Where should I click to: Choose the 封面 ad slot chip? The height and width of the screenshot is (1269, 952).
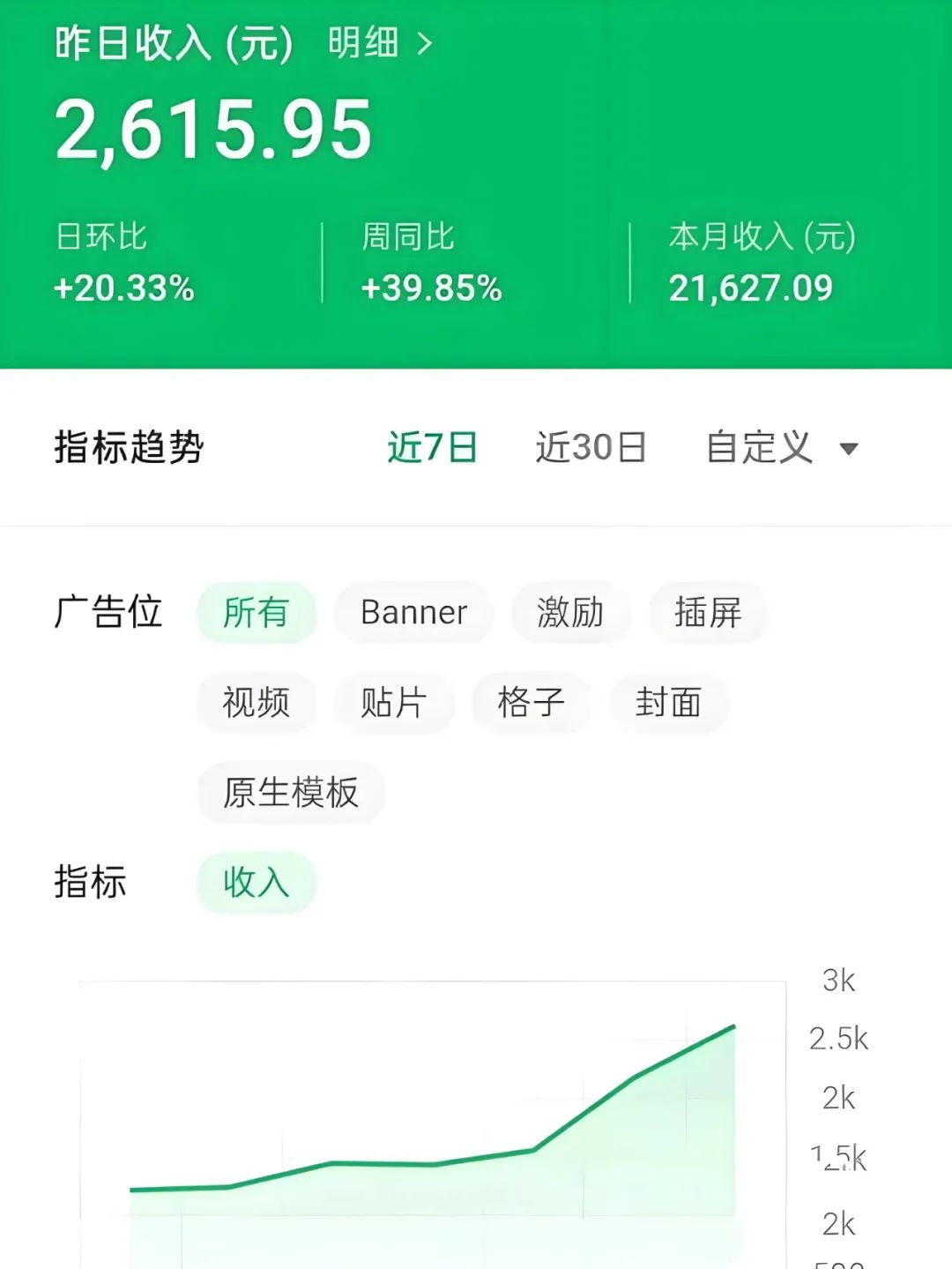pyautogui.click(x=668, y=703)
